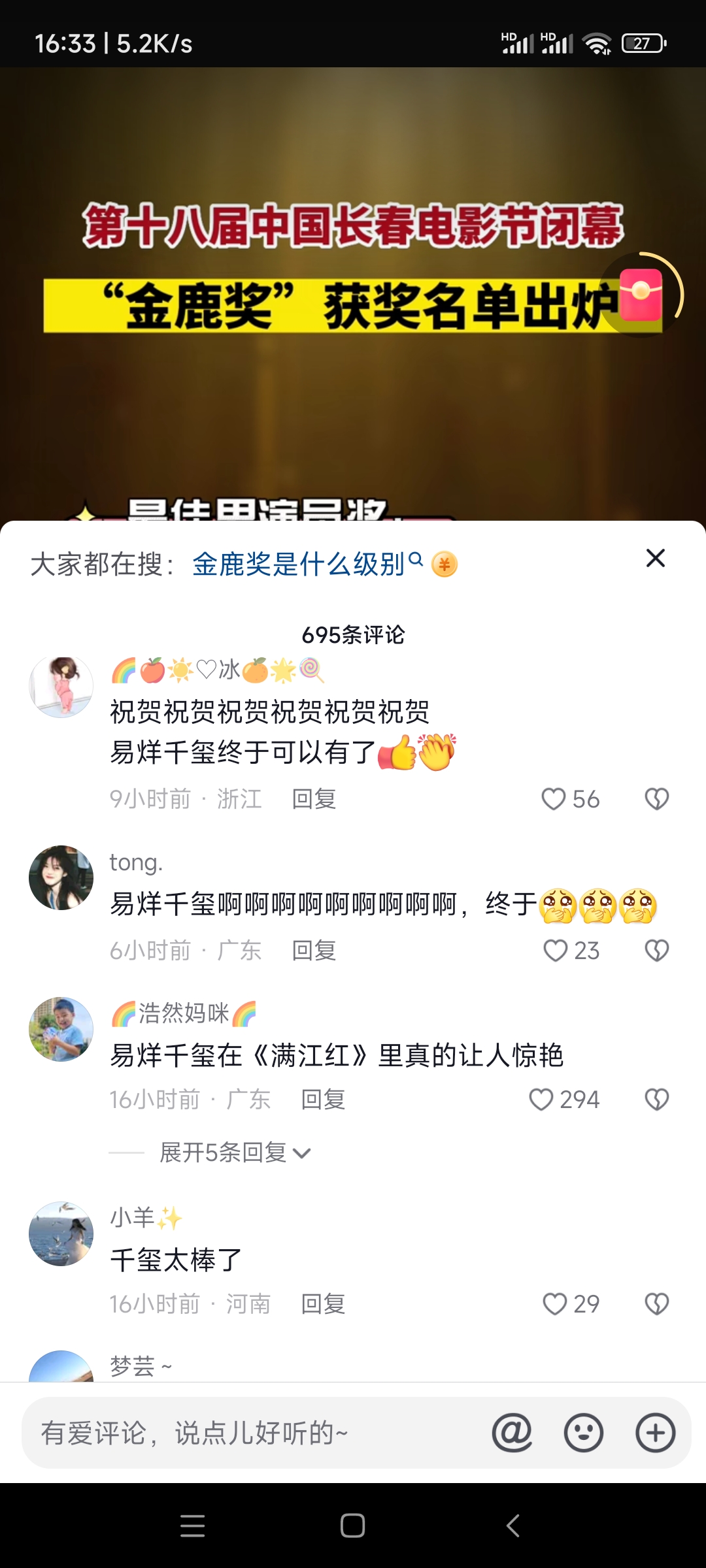Viewport: 706px width, 1568px height.
Task: Reply to 浩然妈咪's comment
Action: coord(323,1100)
